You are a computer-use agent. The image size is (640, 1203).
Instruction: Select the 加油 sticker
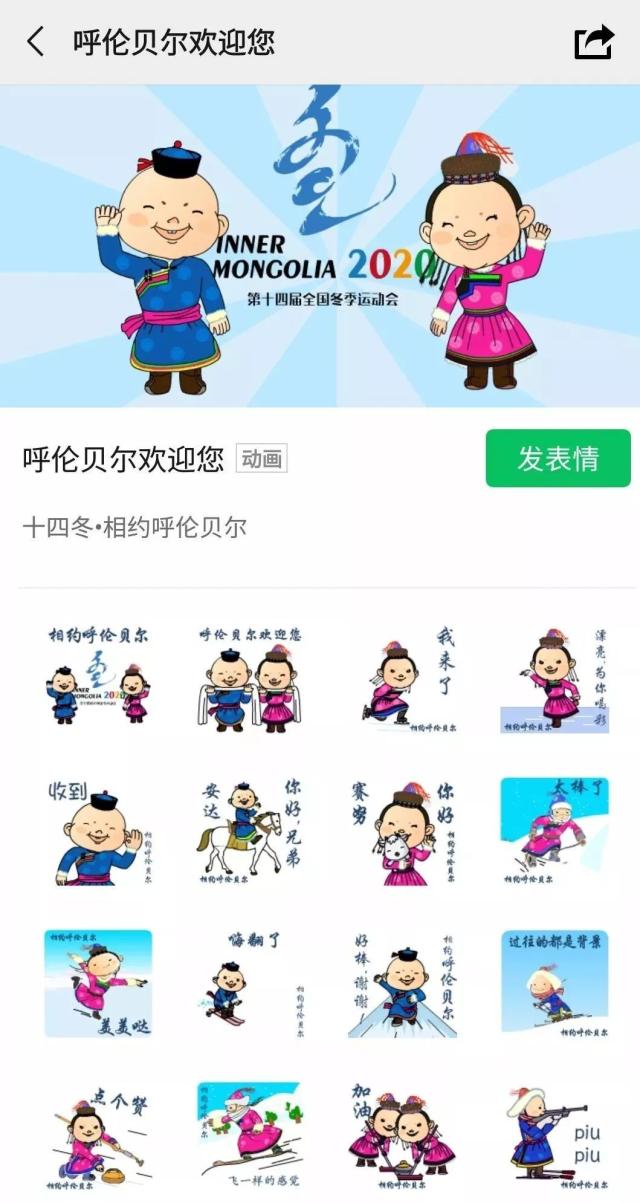point(402,1136)
